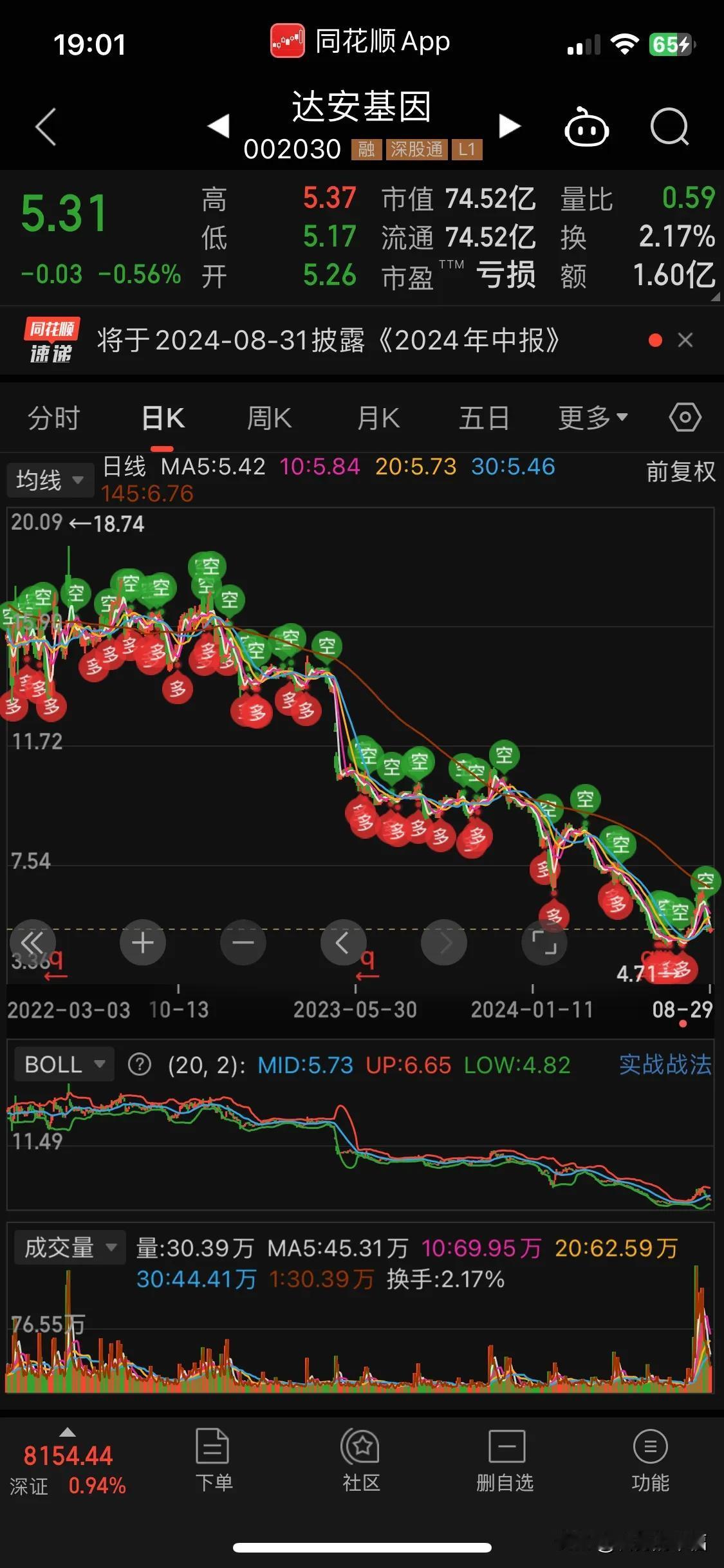Open the stock search
Image resolution: width=724 pixels, height=1568 pixels.
pos(669,127)
